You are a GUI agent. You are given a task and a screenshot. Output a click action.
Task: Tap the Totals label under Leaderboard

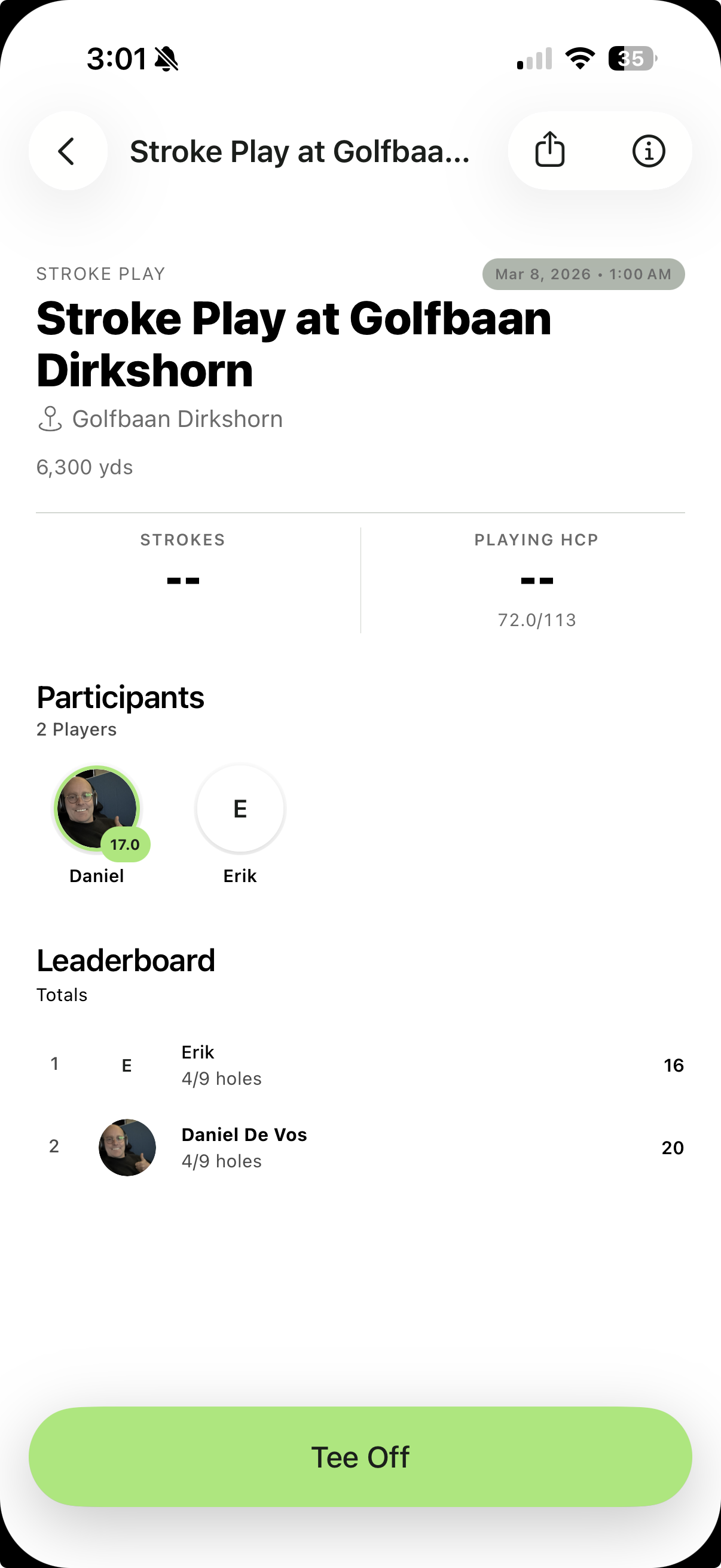[x=62, y=995]
